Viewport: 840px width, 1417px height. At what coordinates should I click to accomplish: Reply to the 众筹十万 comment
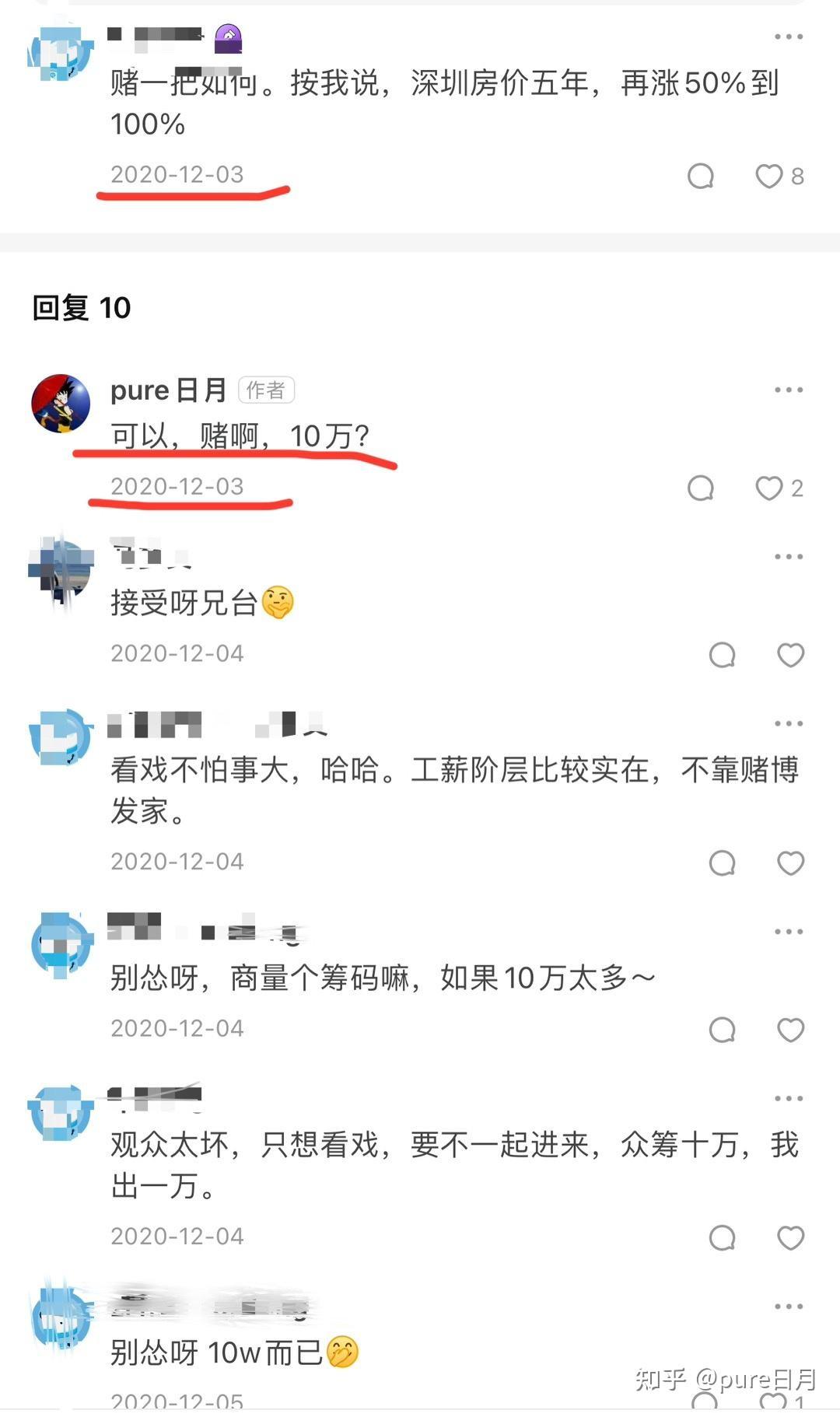[723, 1237]
